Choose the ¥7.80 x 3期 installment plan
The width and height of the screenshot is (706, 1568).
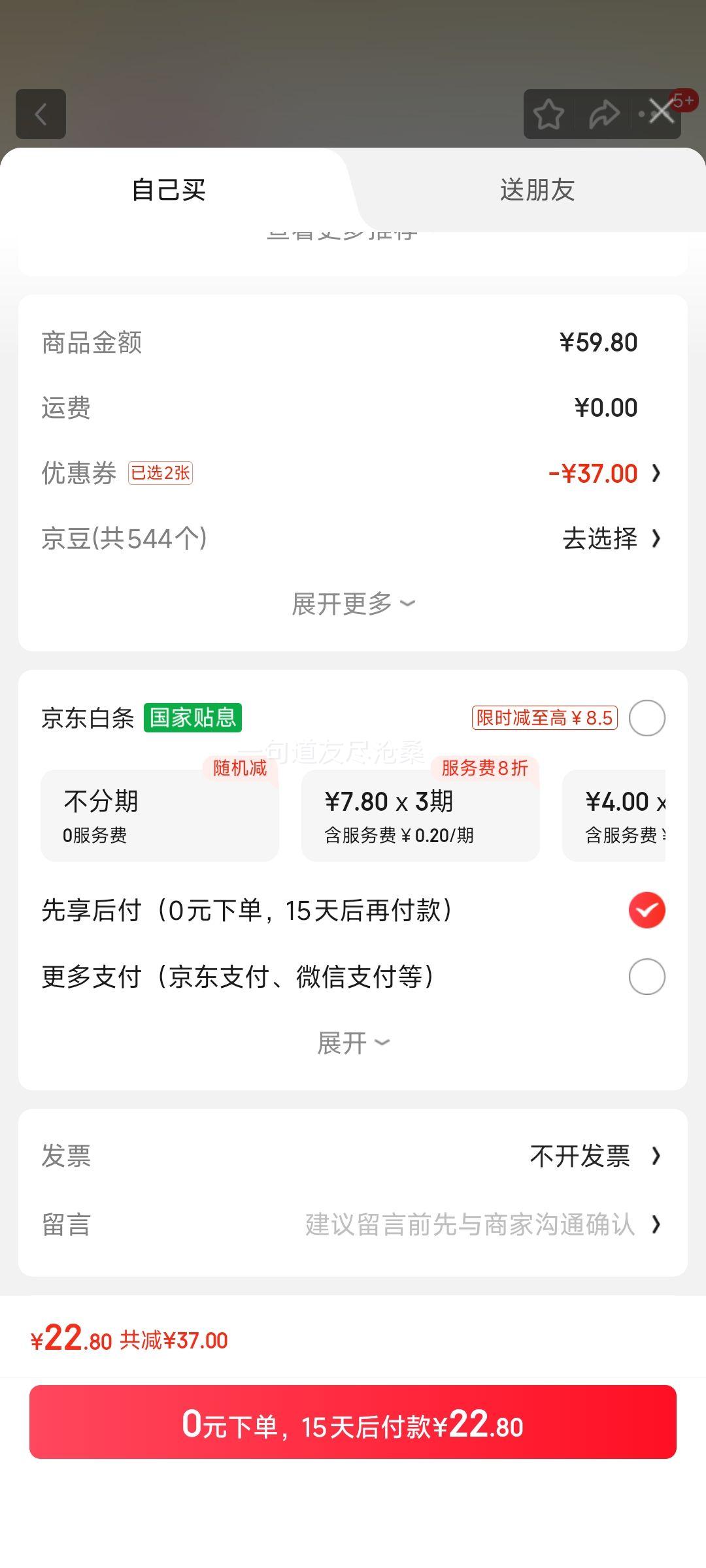(x=420, y=815)
